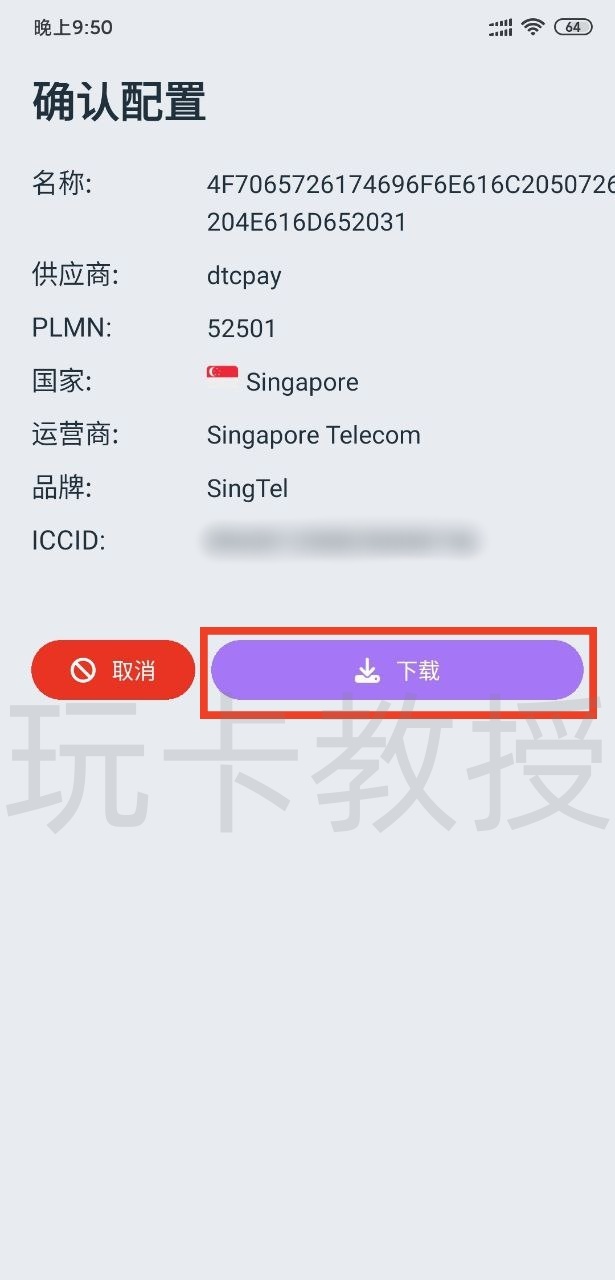Tap the 取消 cancel button
Image resolution: width=615 pixels, height=1280 pixels.
pos(113,670)
